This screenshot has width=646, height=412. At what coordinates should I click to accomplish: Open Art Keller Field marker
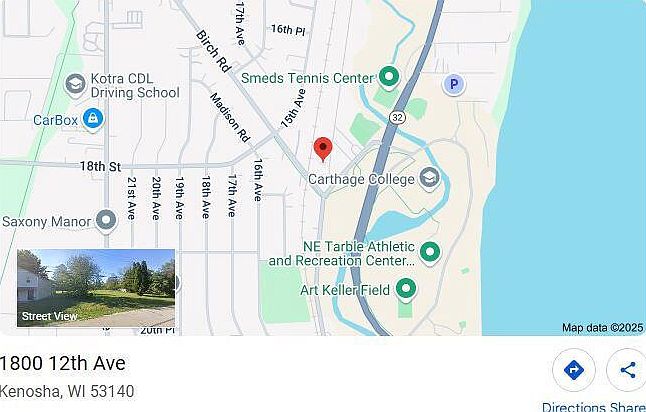point(406,290)
